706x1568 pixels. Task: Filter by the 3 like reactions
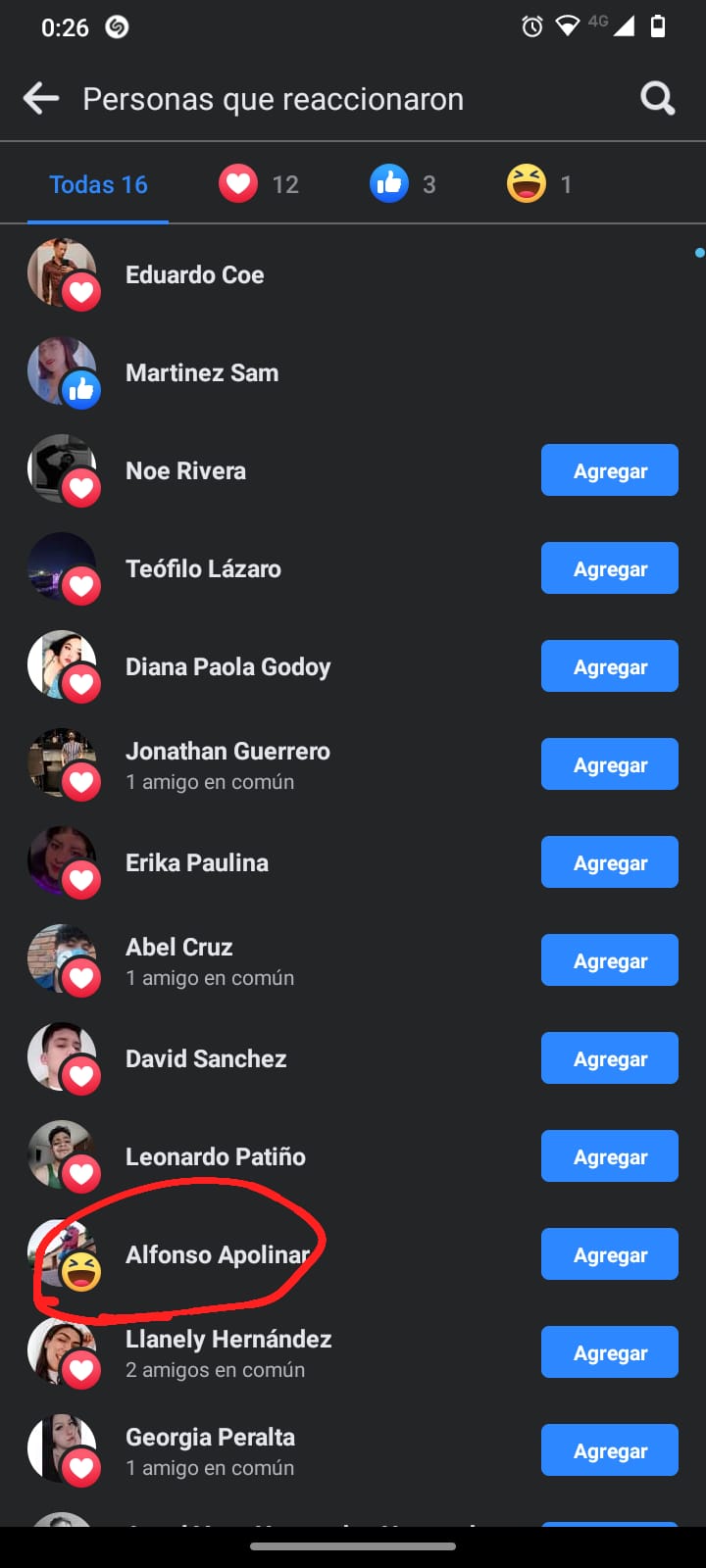[x=403, y=184]
